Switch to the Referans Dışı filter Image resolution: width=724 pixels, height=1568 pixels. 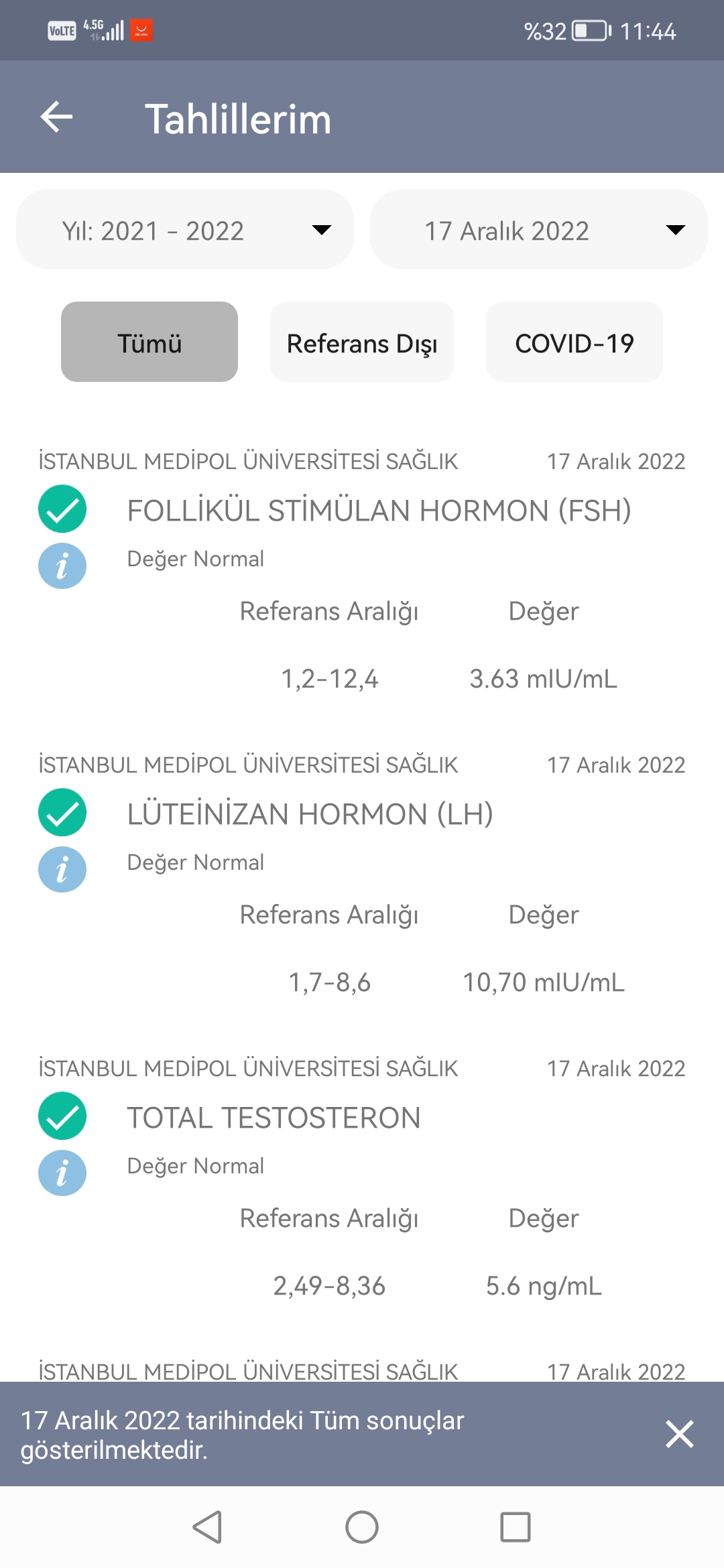tap(362, 342)
